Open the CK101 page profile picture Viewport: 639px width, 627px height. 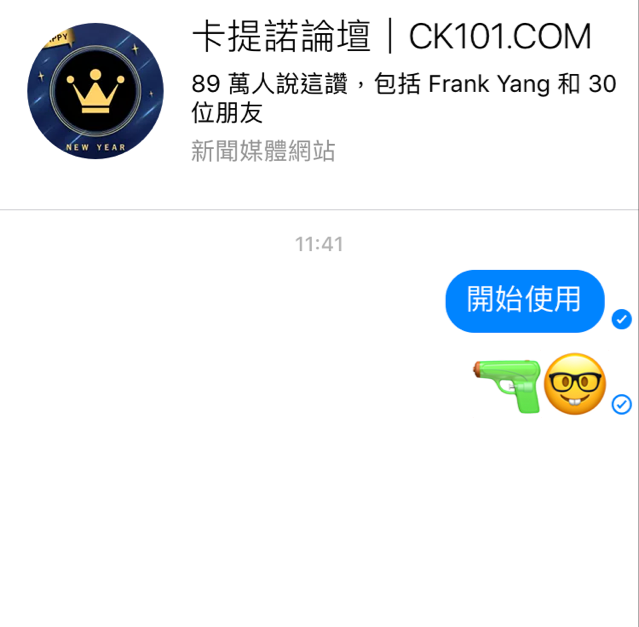click(x=95, y=92)
